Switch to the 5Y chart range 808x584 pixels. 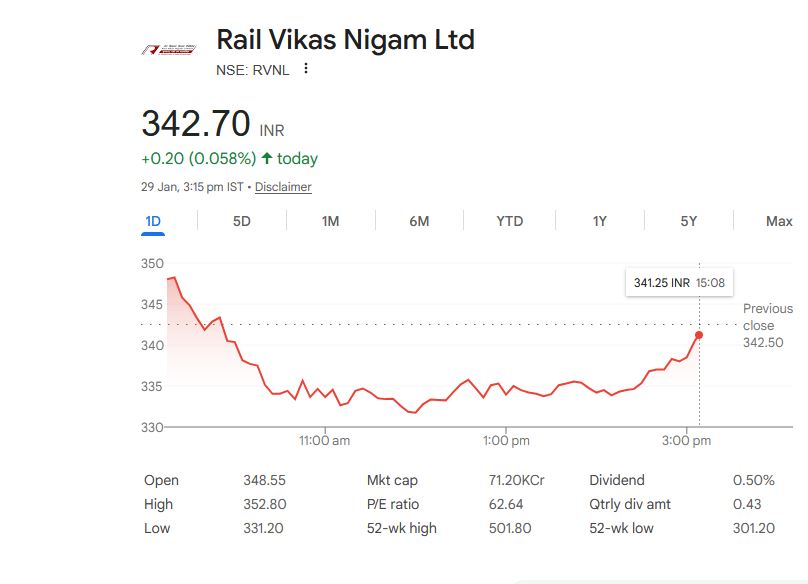688,221
